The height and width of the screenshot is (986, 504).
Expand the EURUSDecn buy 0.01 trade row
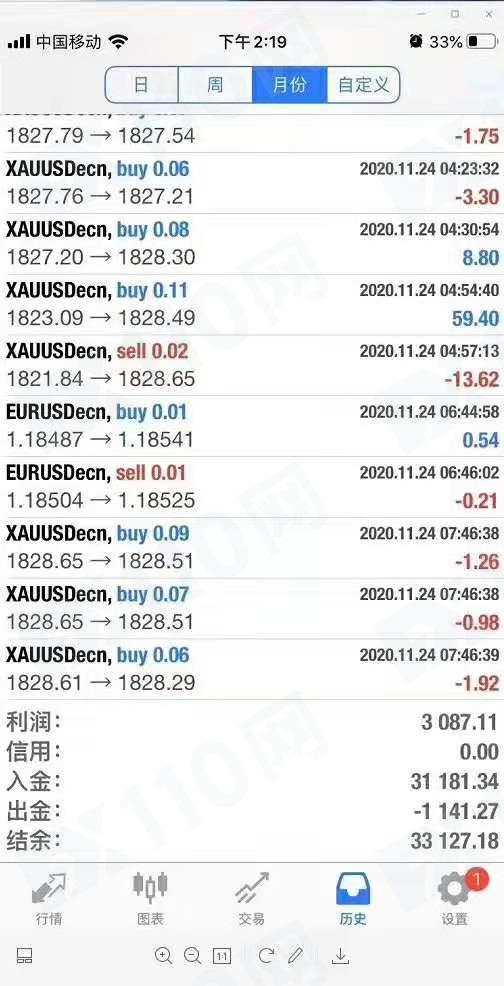click(x=252, y=426)
